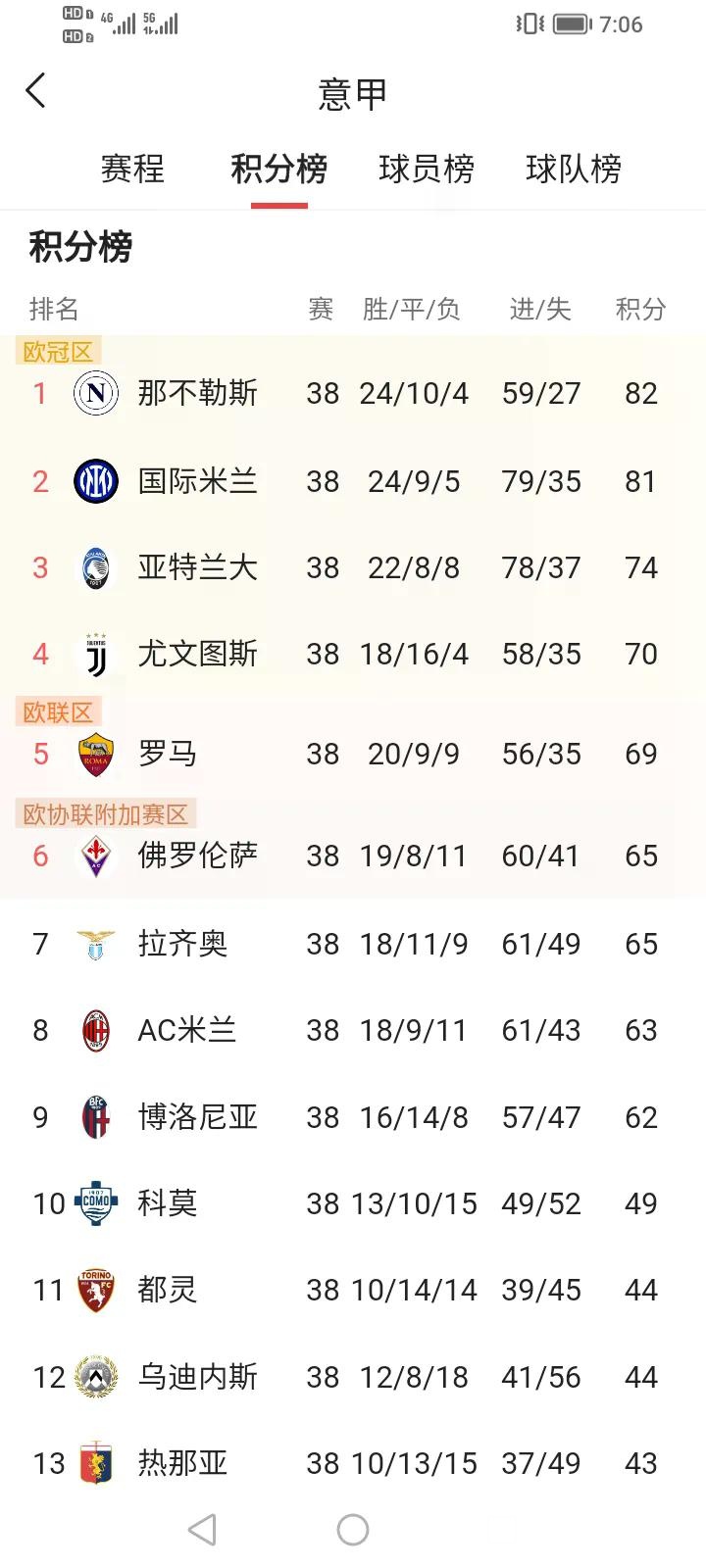Tap the back arrow at top left
Screen dimensions: 706x1568
pyautogui.click(x=36, y=89)
